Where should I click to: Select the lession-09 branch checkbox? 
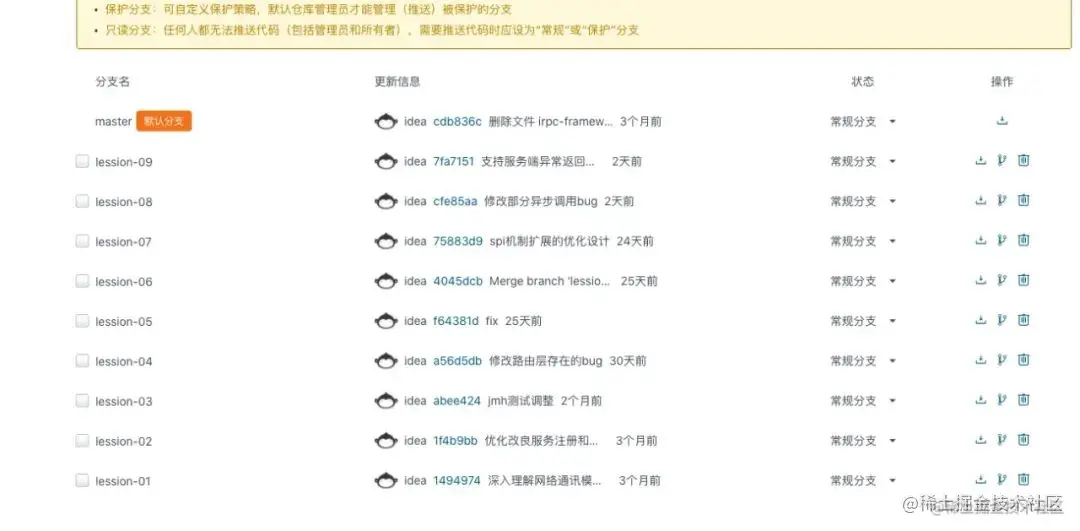(x=82, y=161)
